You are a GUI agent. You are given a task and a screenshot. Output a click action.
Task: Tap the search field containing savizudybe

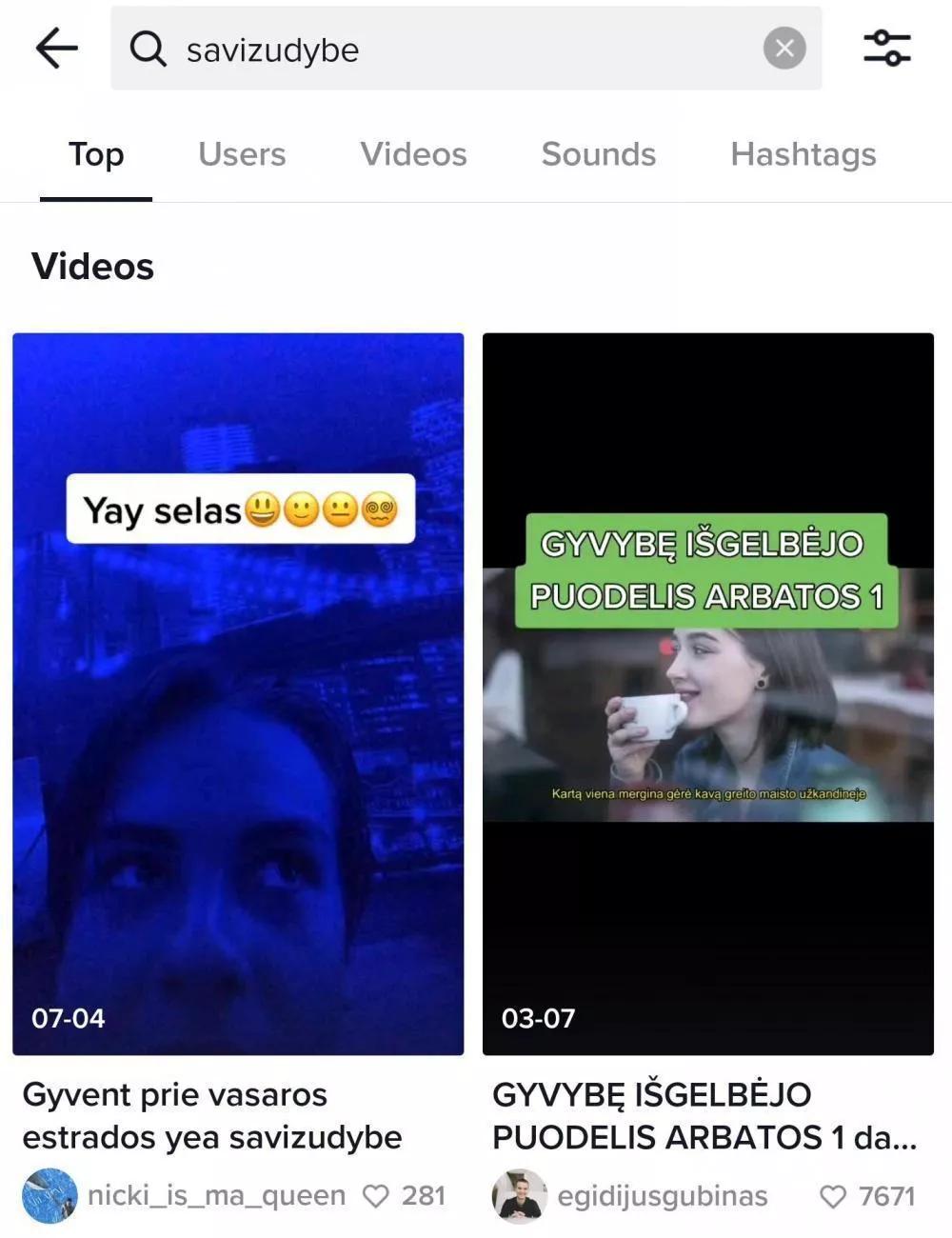[457, 50]
